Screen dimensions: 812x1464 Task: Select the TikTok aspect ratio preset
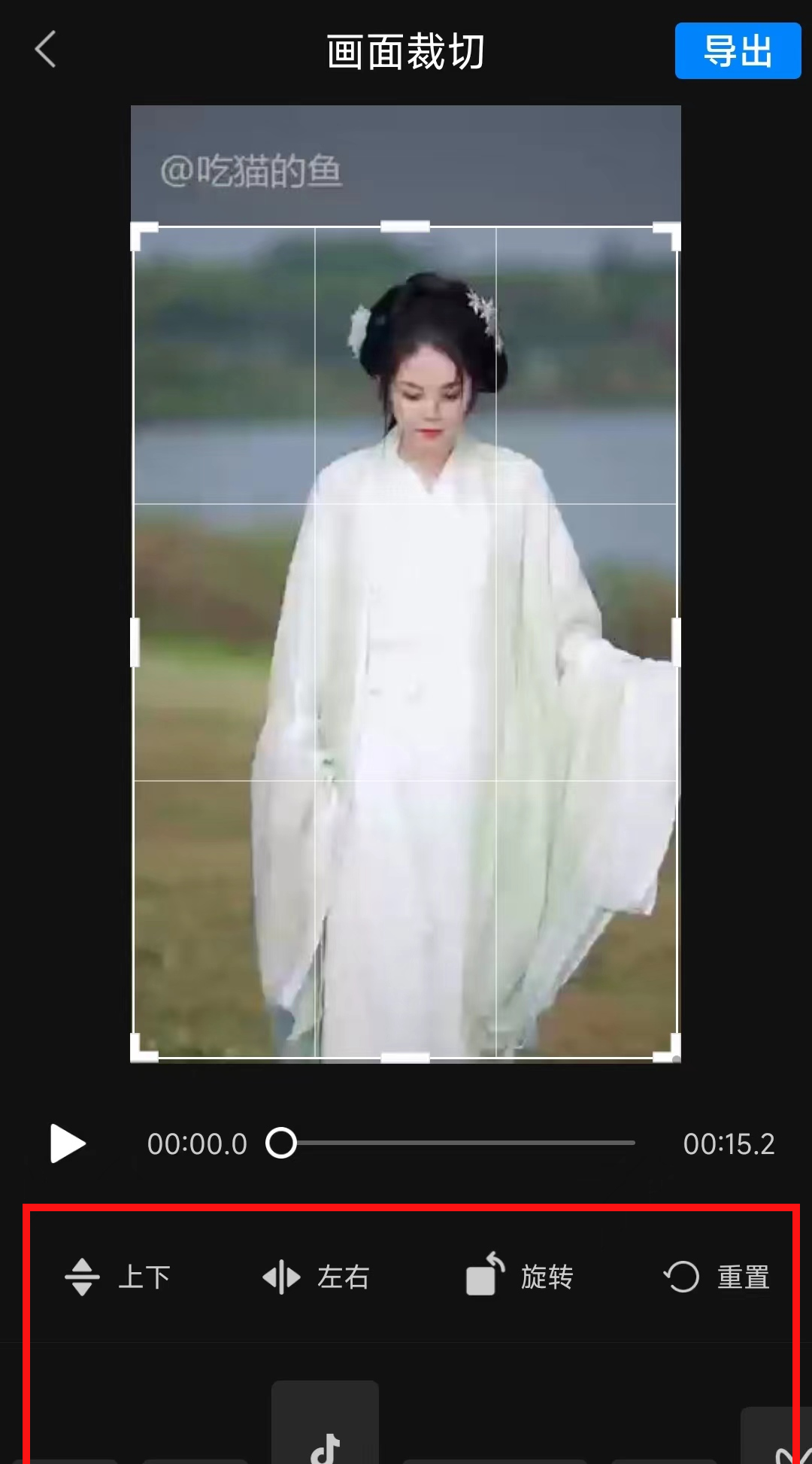click(x=325, y=1429)
